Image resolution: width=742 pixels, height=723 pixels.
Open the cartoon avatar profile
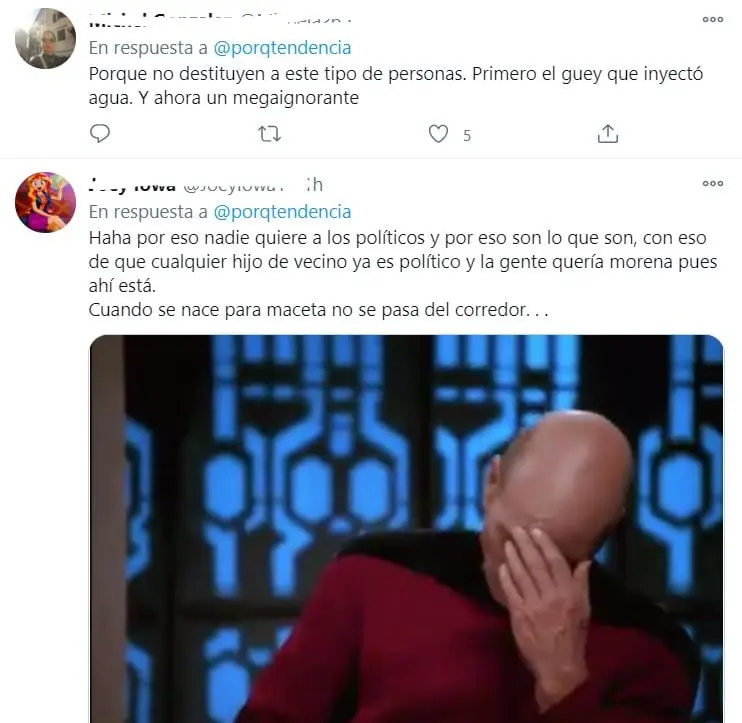(x=45, y=203)
